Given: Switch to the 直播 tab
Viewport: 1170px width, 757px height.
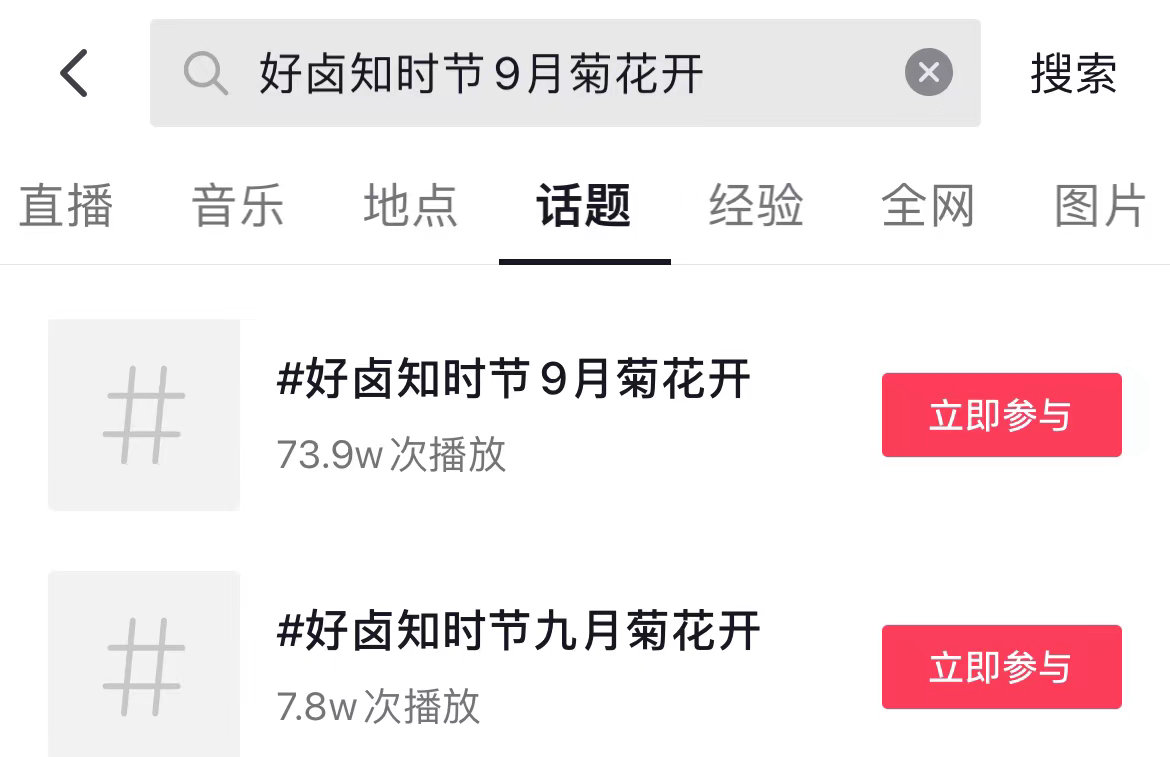Looking at the screenshot, I should pyautogui.click(x=66, y=206).
